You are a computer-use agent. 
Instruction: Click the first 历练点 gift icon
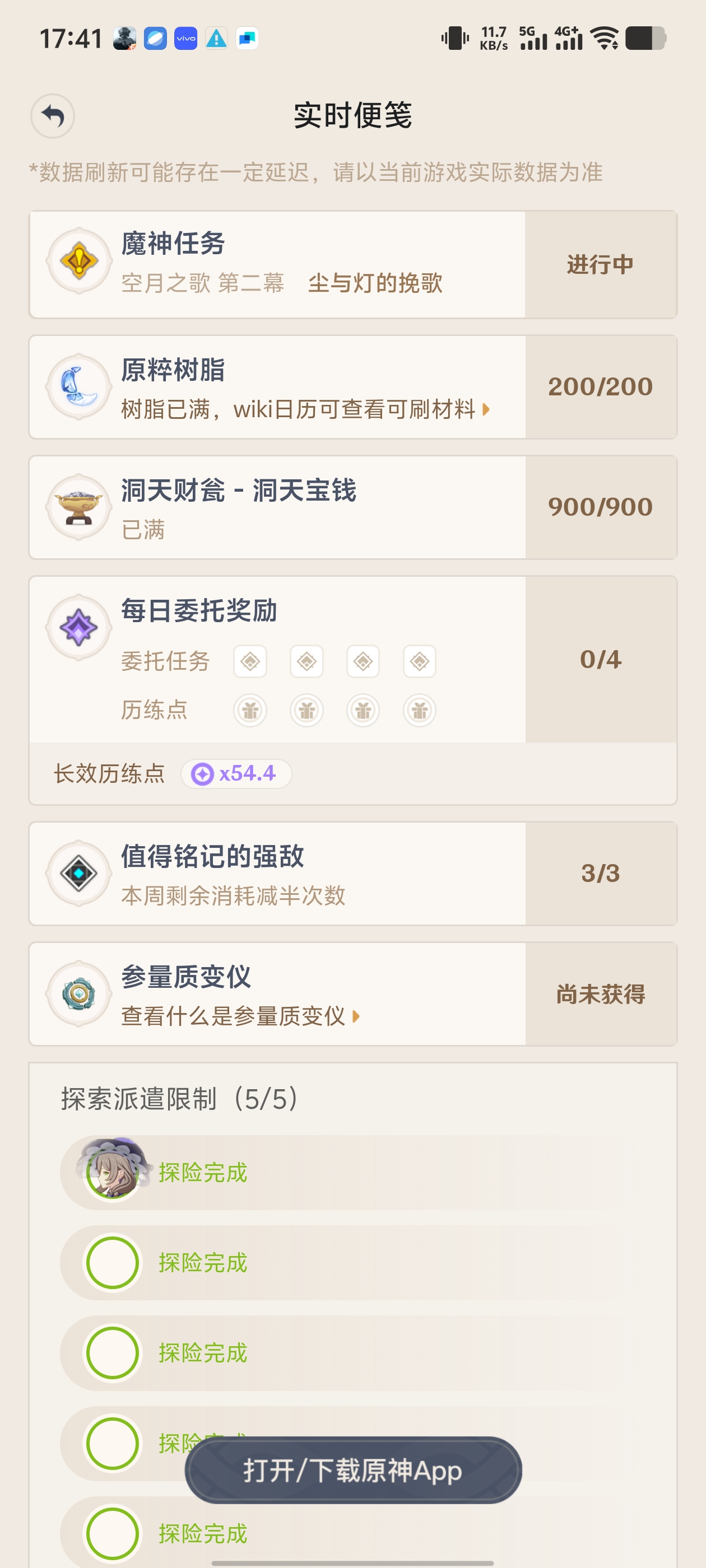tap(250, 709)
